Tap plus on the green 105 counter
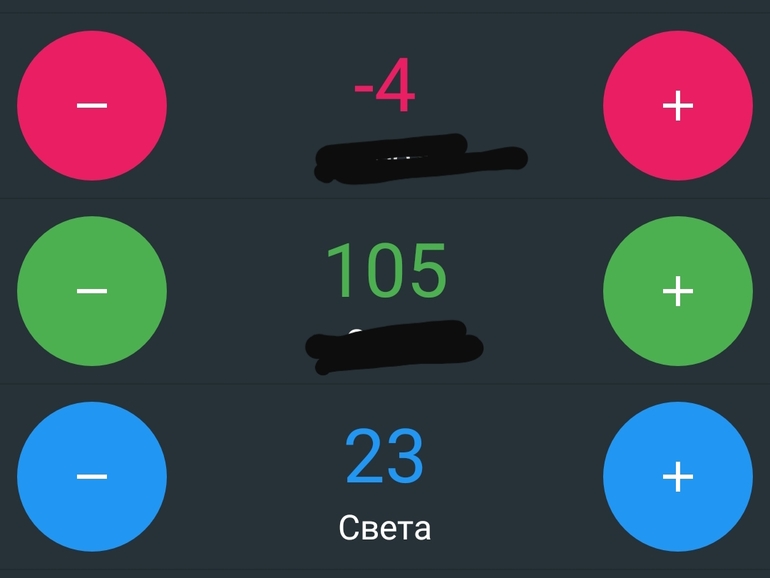This screenshot has width=770, height=578. (678, 291)
